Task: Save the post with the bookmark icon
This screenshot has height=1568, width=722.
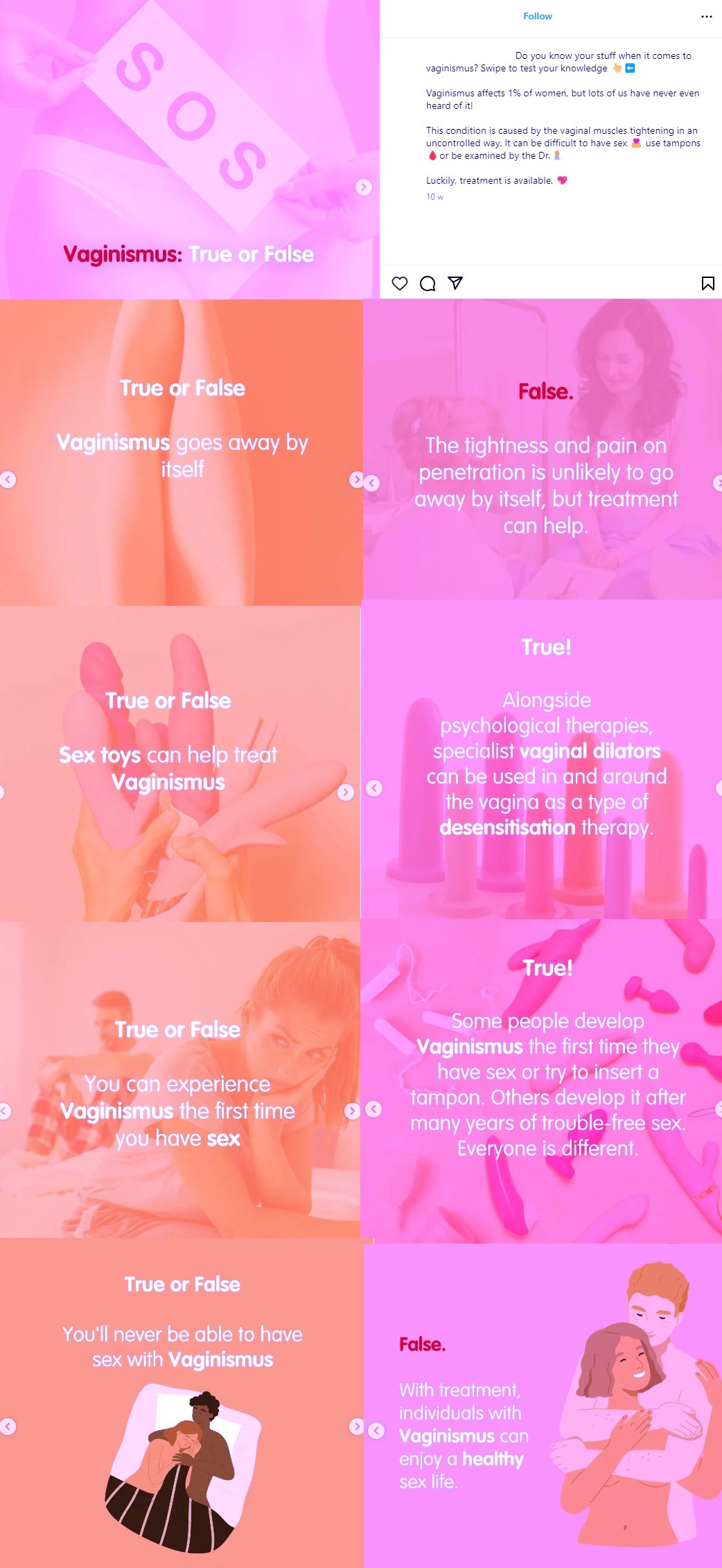Action: [707, 284]
